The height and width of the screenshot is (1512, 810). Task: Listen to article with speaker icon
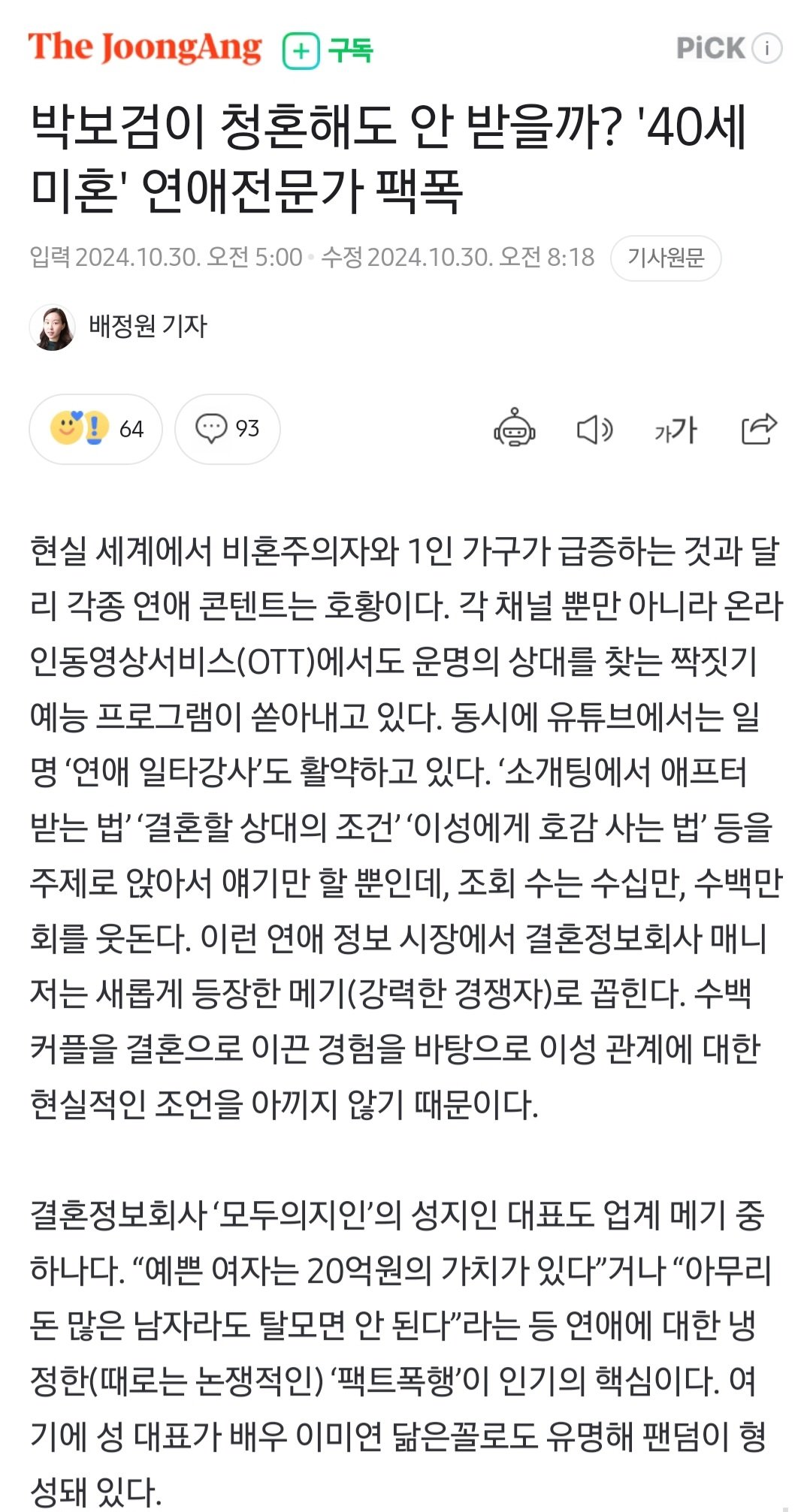click(594, 430)
